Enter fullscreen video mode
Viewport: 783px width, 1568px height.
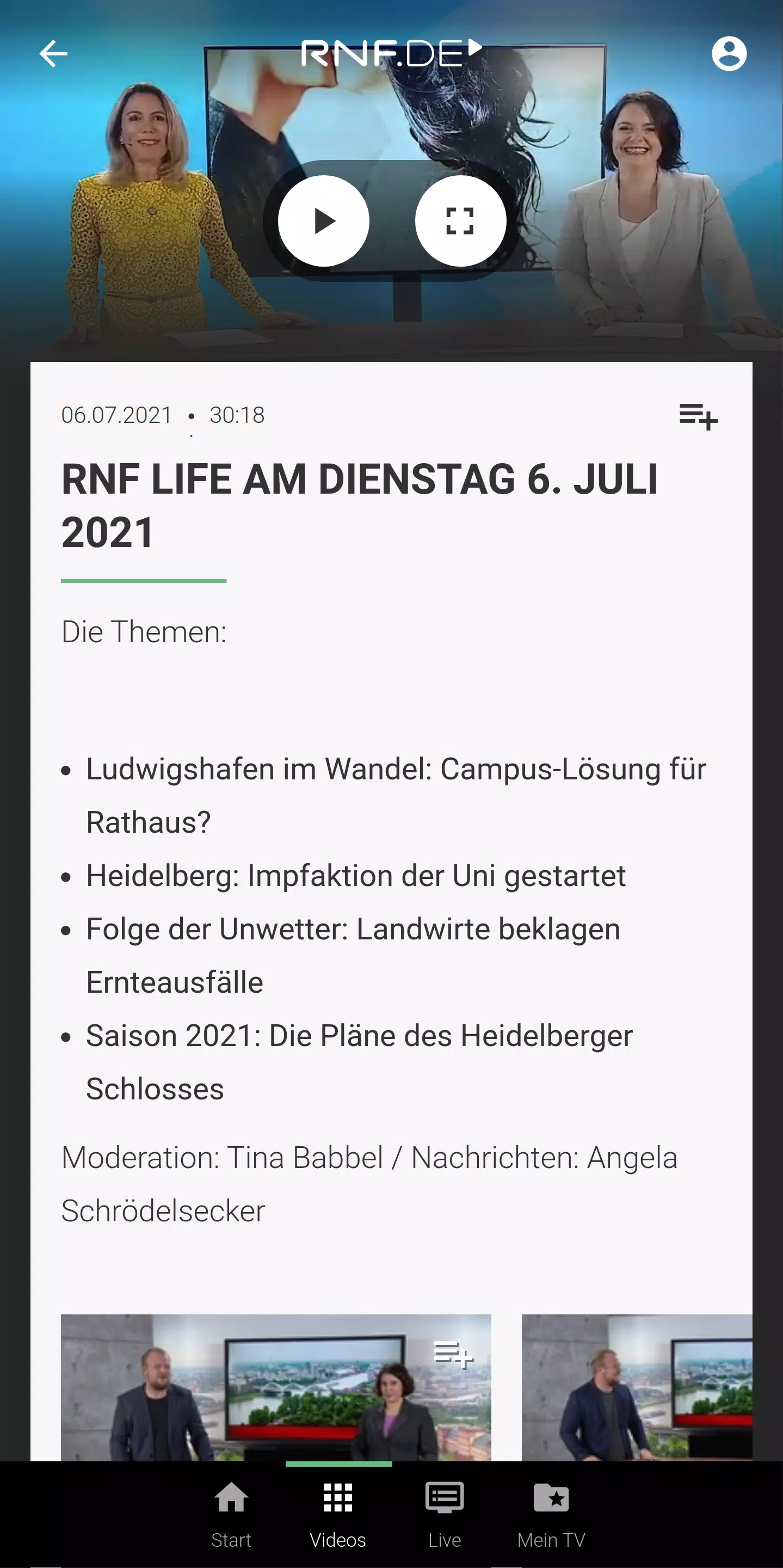point(460,221)
